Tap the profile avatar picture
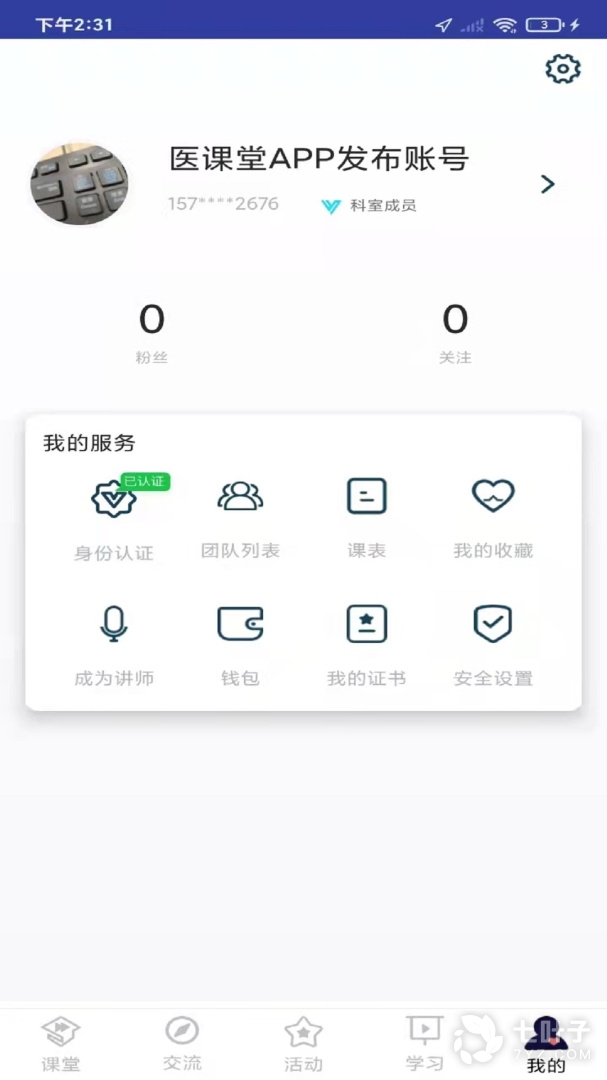Screen dimensions: 607x1080 (x=80, y=183)
